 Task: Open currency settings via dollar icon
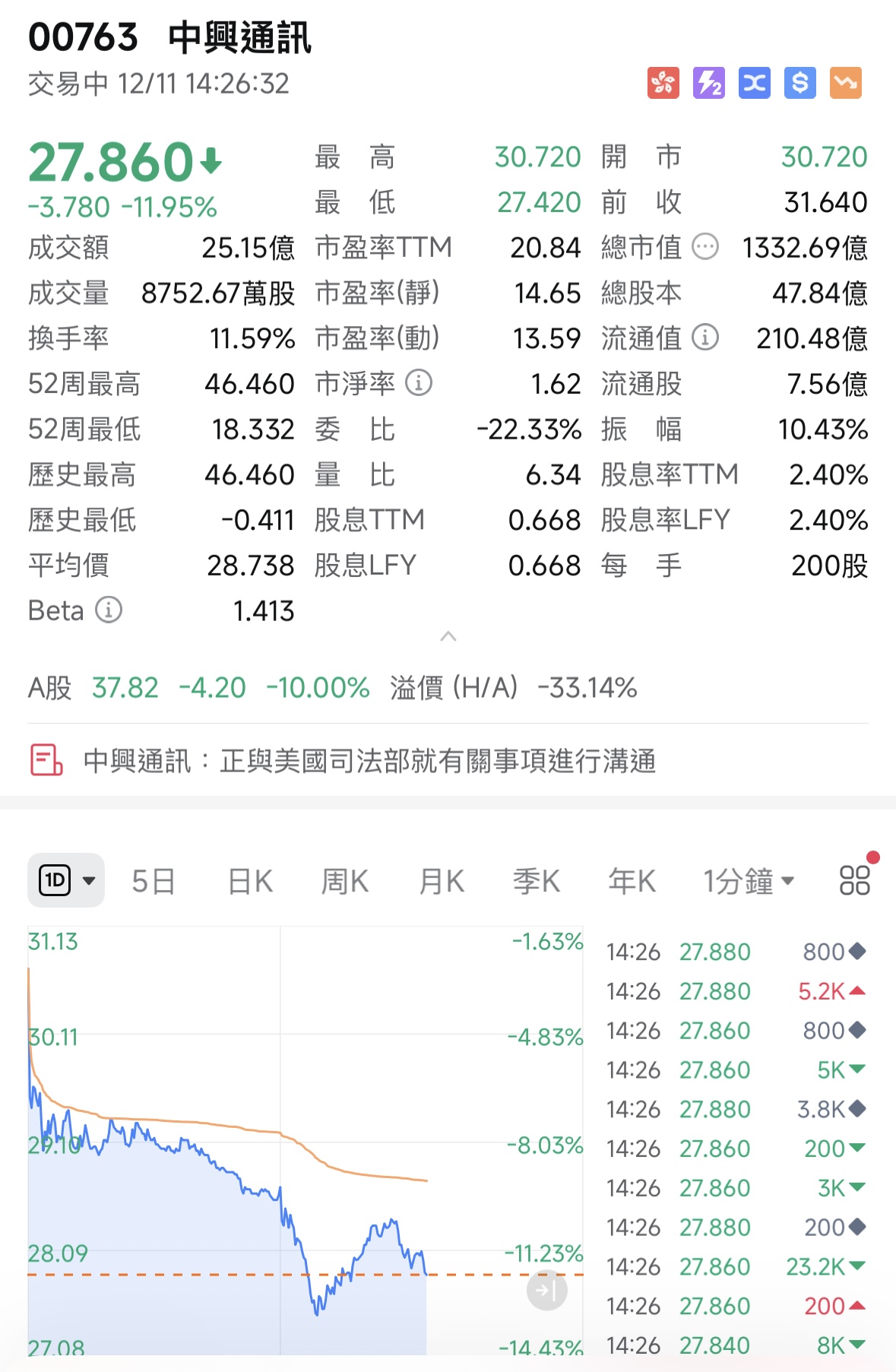(x=799, y=83)
